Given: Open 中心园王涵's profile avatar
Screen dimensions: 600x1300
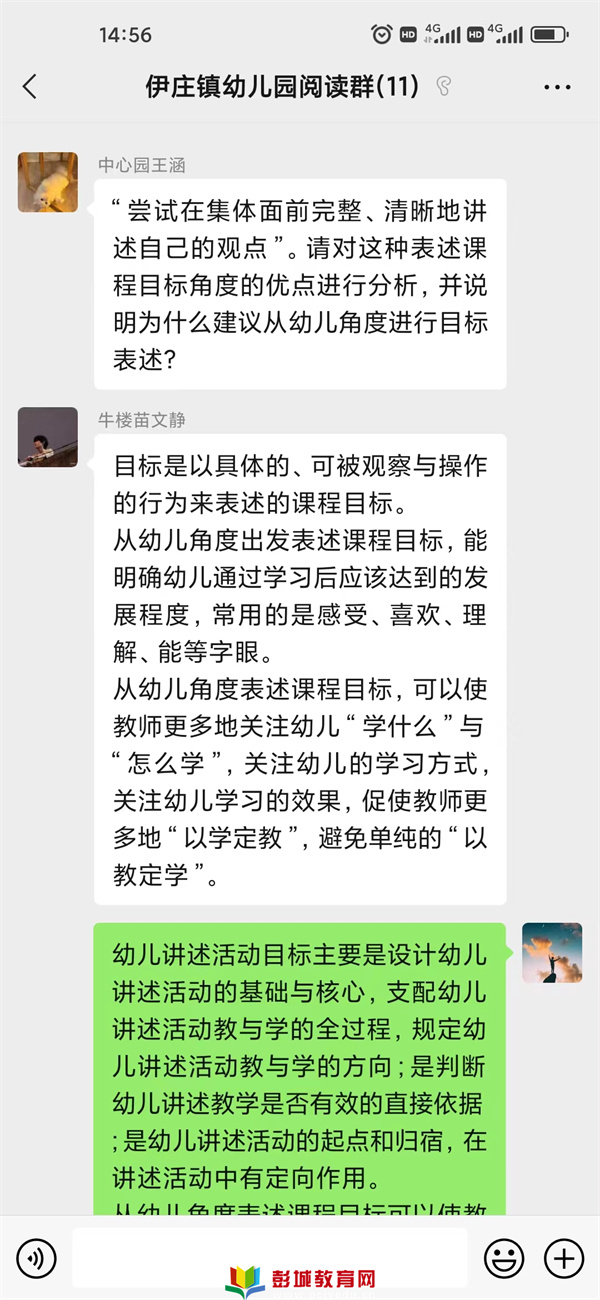Looking at the screenshot, I should [x=48, y=182].
